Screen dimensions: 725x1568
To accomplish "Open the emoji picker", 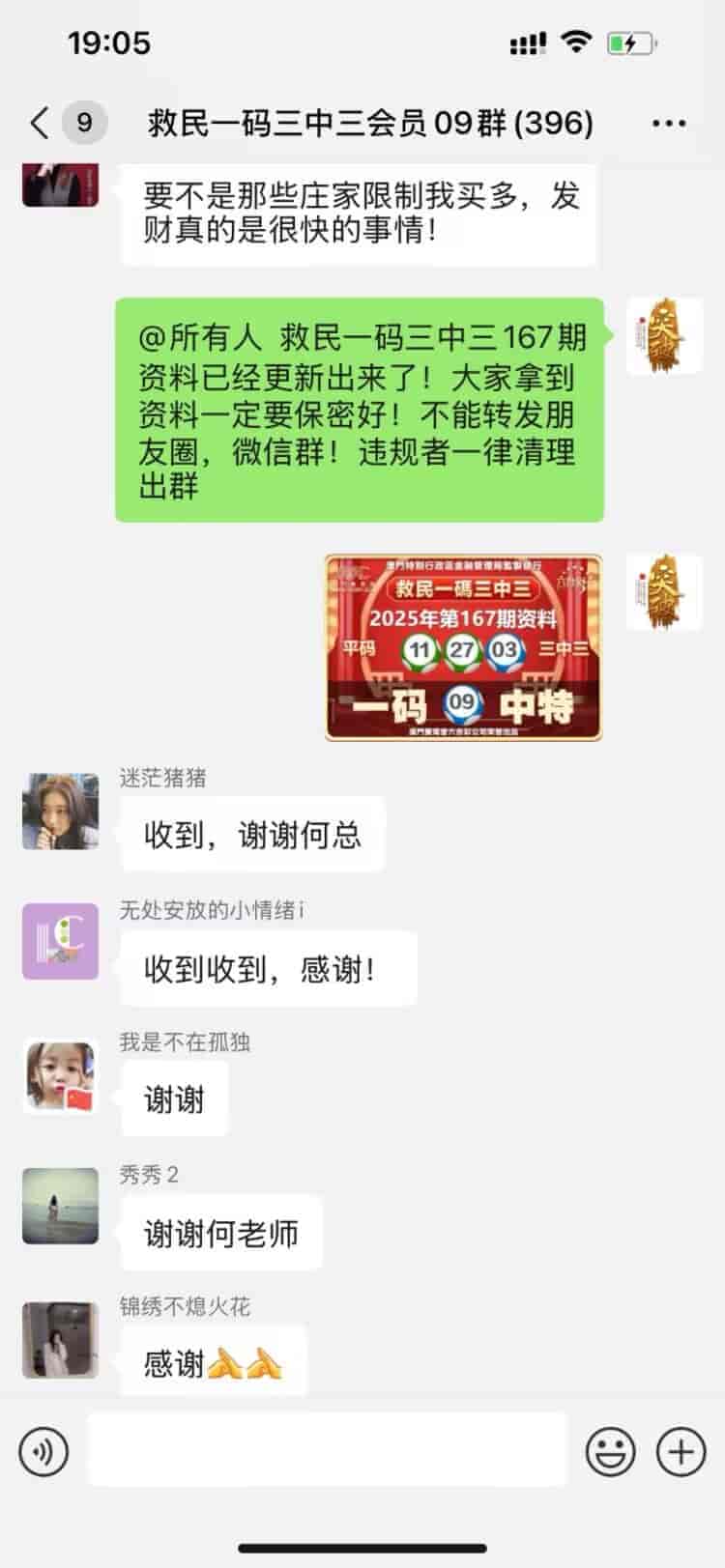I will pos(611,1451).
